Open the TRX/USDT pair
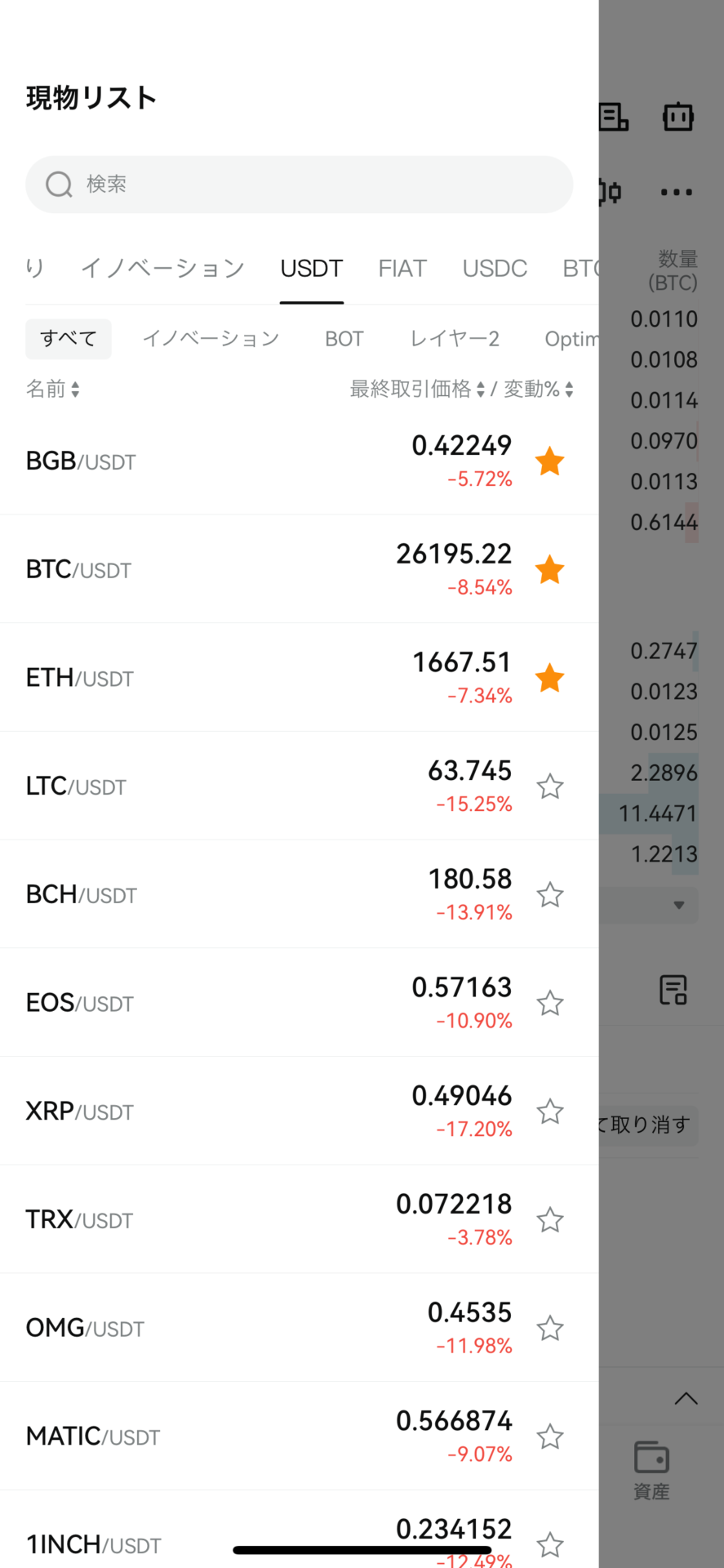724x1568 pixels. (299, 1219)
